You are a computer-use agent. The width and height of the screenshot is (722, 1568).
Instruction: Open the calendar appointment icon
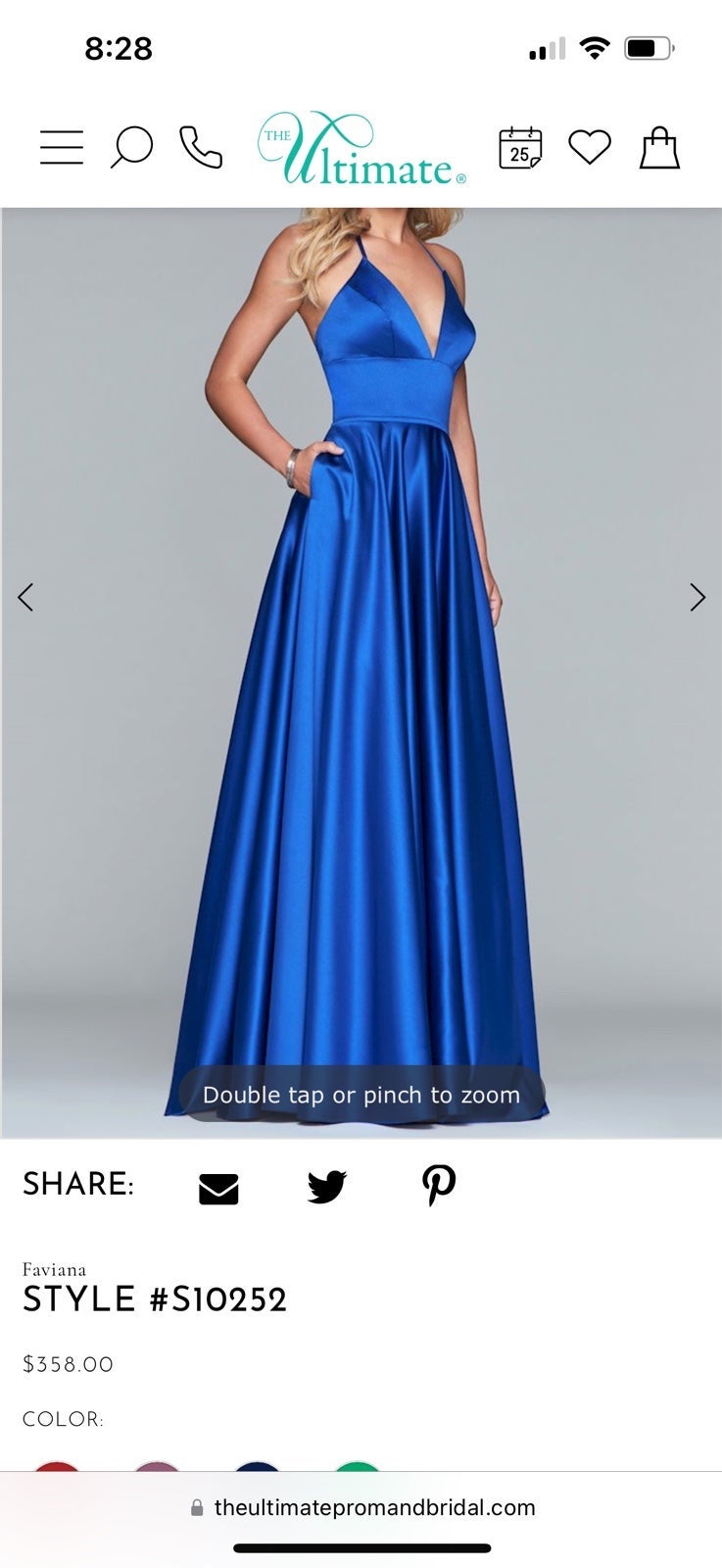point(520,147)
